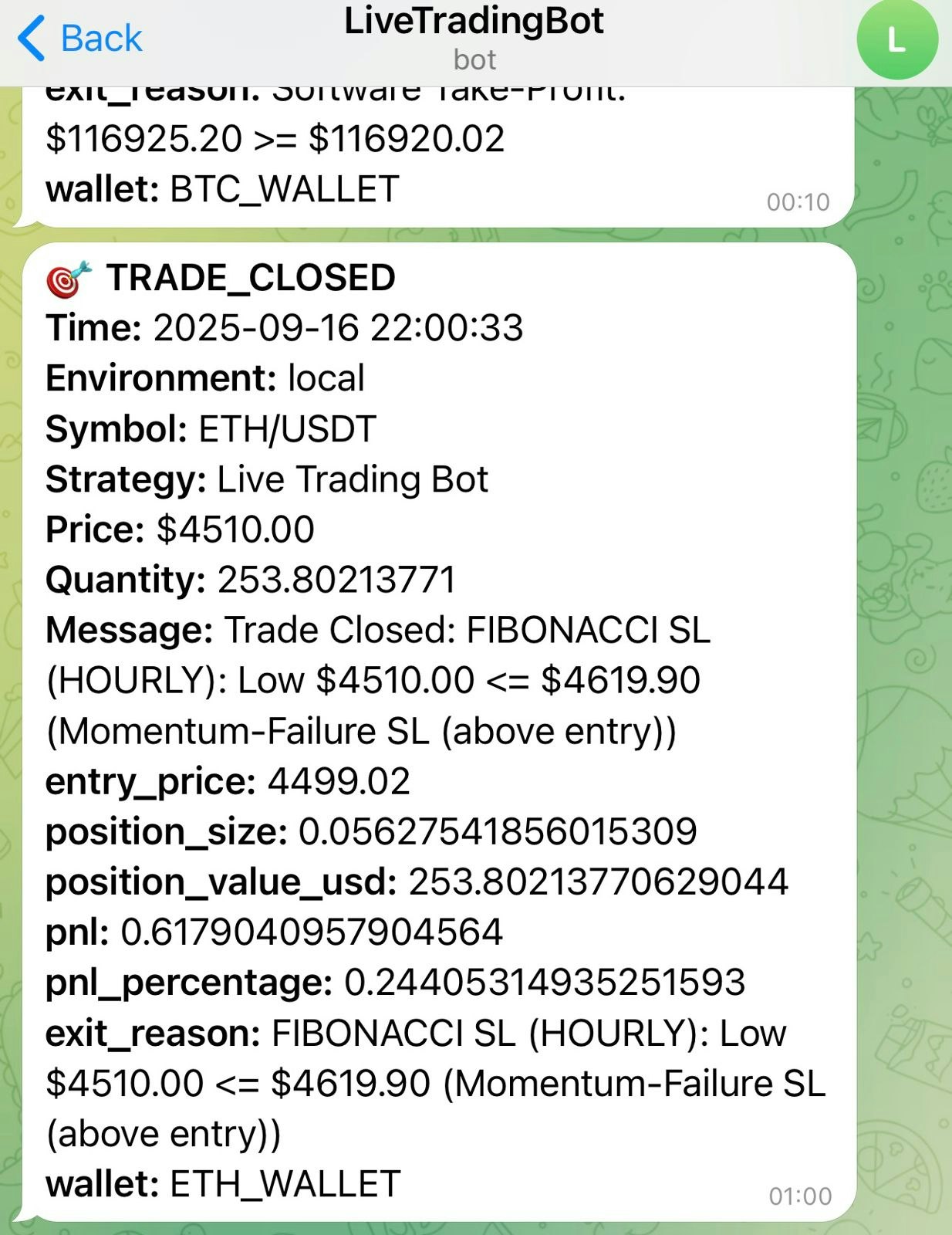The image size is (952, 1235).
Task: Tap the target-and-dart emoji in TRADE_CLOSED message
Action: (68, 279)
